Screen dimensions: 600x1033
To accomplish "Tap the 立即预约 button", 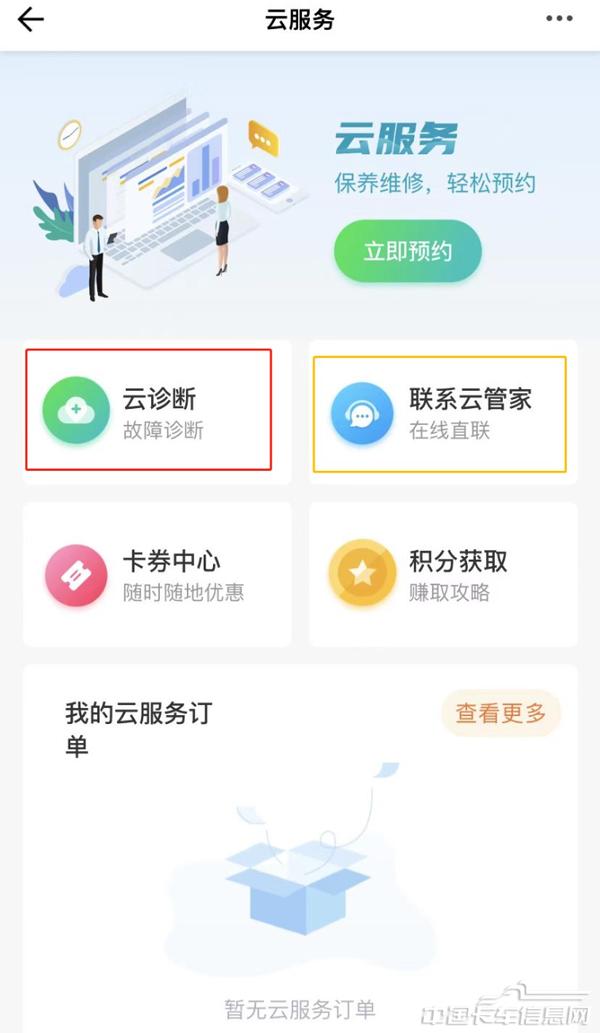I will tap(408, 251).
